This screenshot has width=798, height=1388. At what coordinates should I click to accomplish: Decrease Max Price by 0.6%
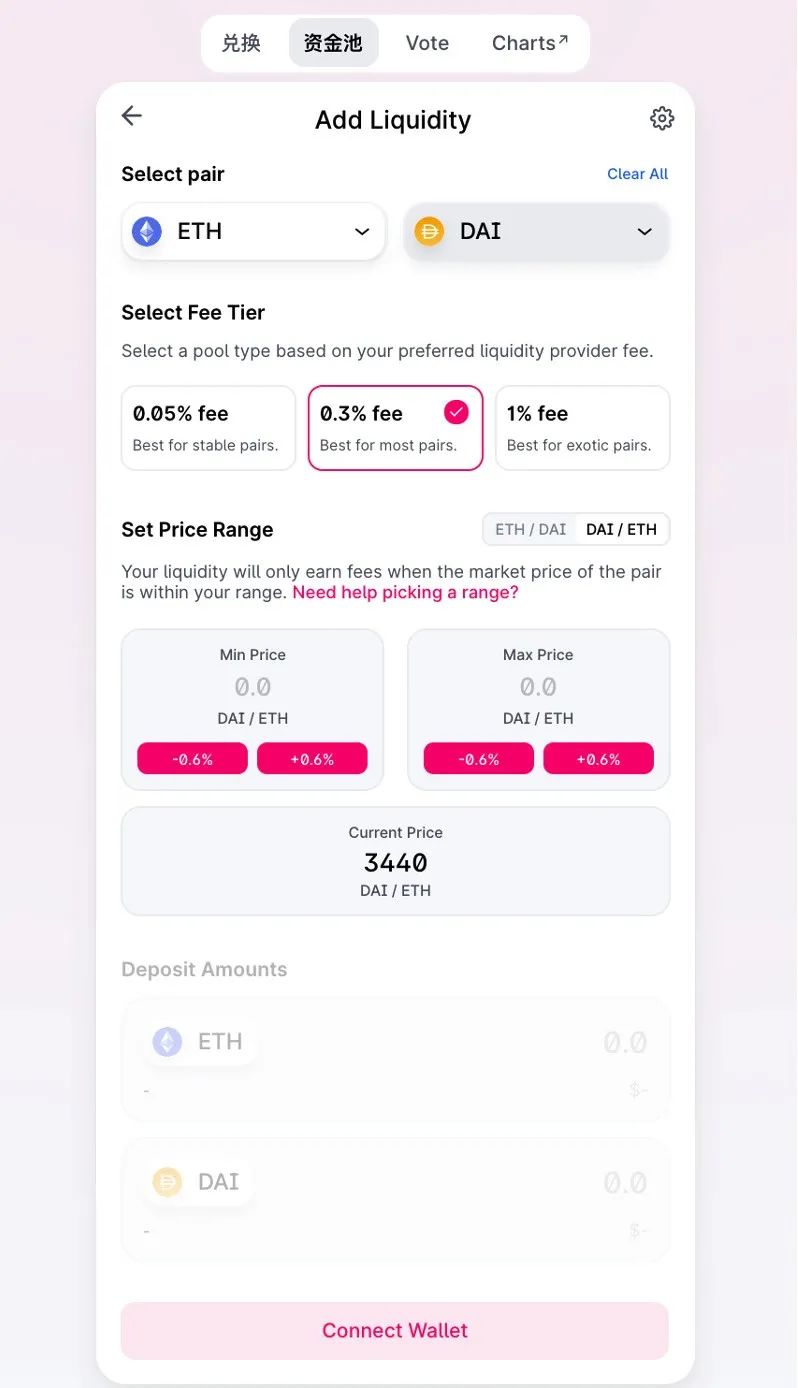479,759
